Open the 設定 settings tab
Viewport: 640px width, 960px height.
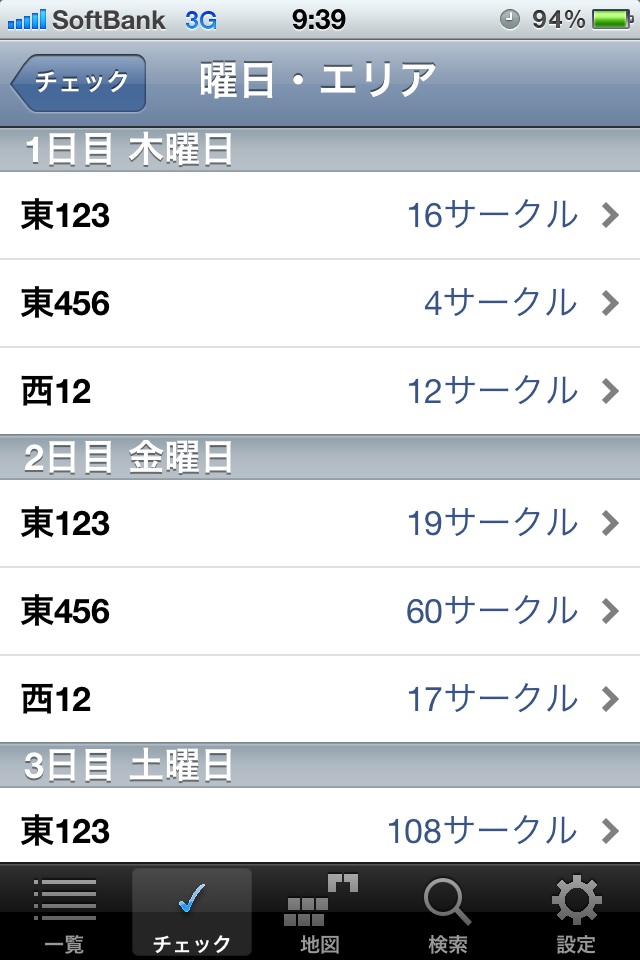576,913
